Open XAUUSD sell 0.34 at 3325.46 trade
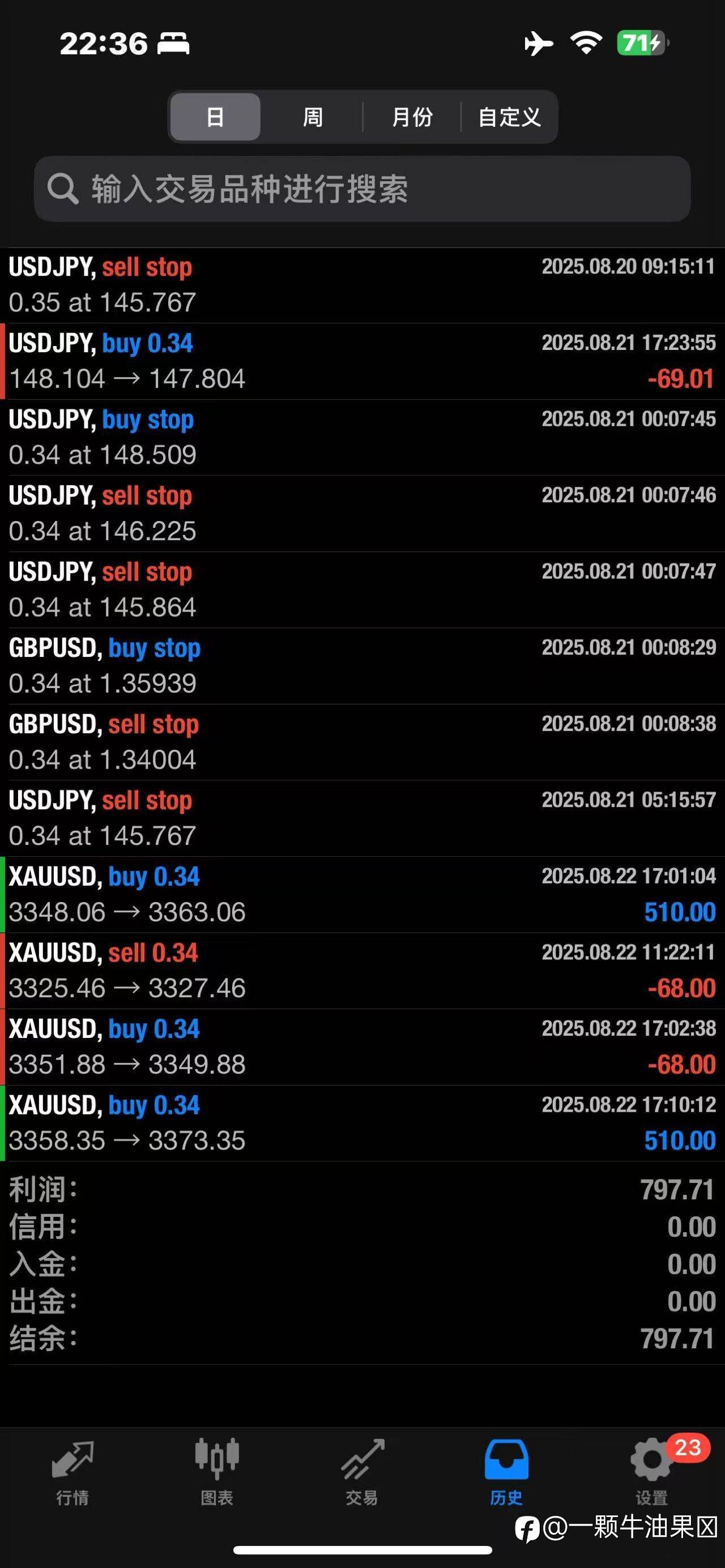This screenshot has height=1568, width=725. point(362,971)
